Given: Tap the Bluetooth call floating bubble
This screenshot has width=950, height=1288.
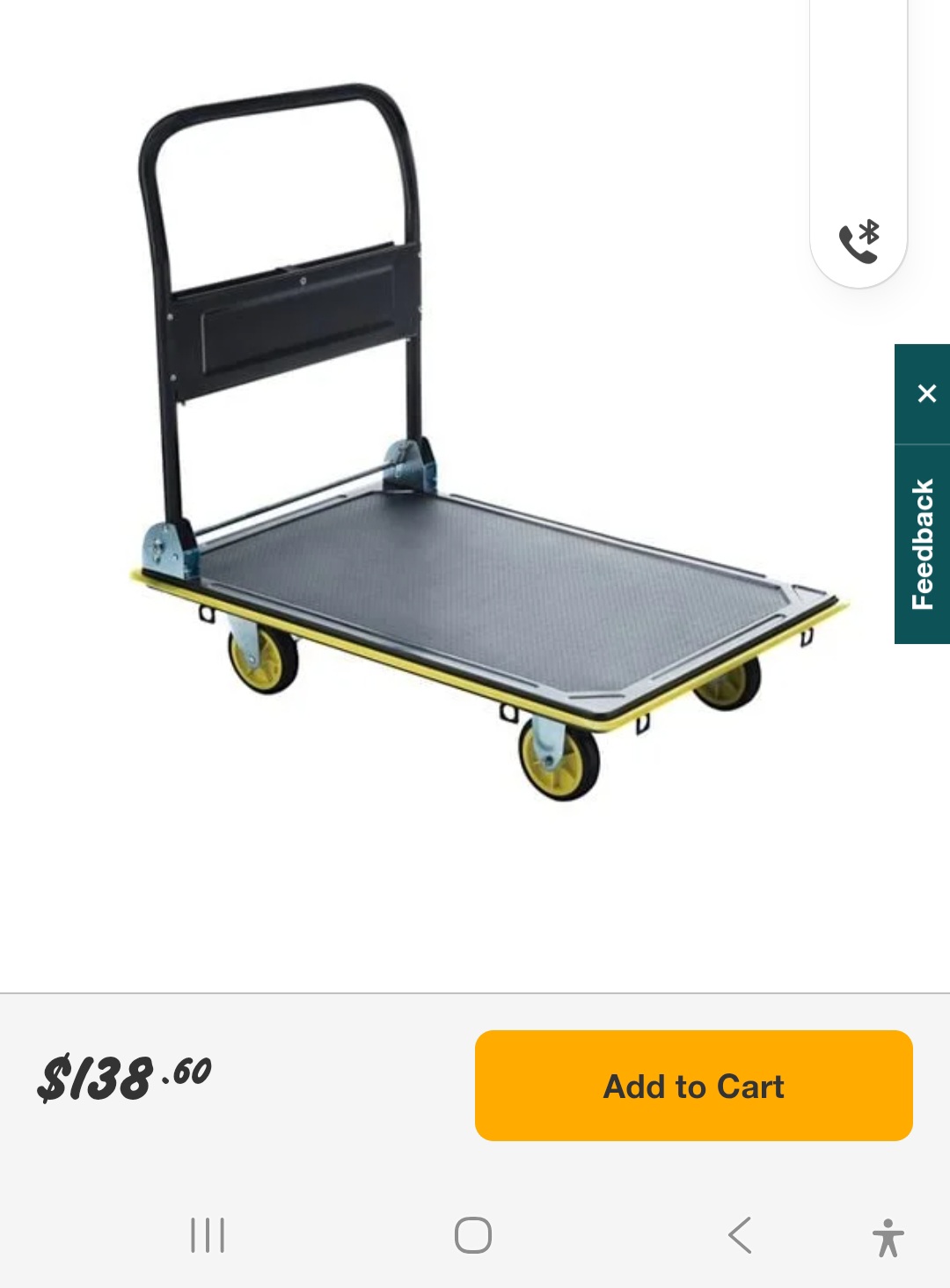Looking at the screenshot, I should click(859, 241).
